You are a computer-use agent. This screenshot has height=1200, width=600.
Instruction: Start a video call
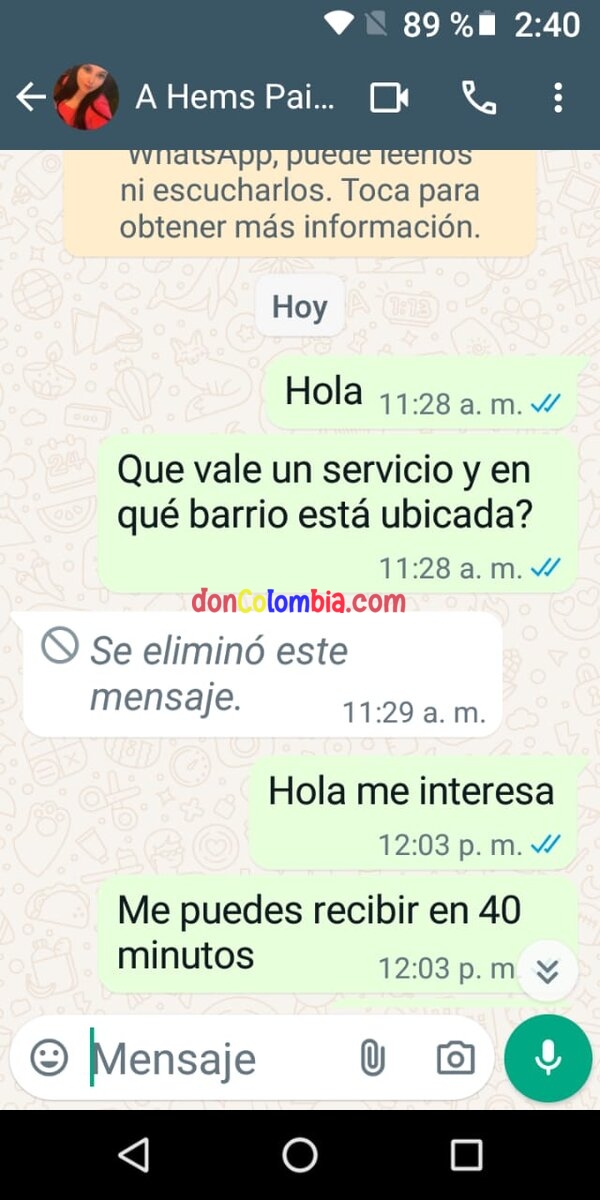(390, 97)
